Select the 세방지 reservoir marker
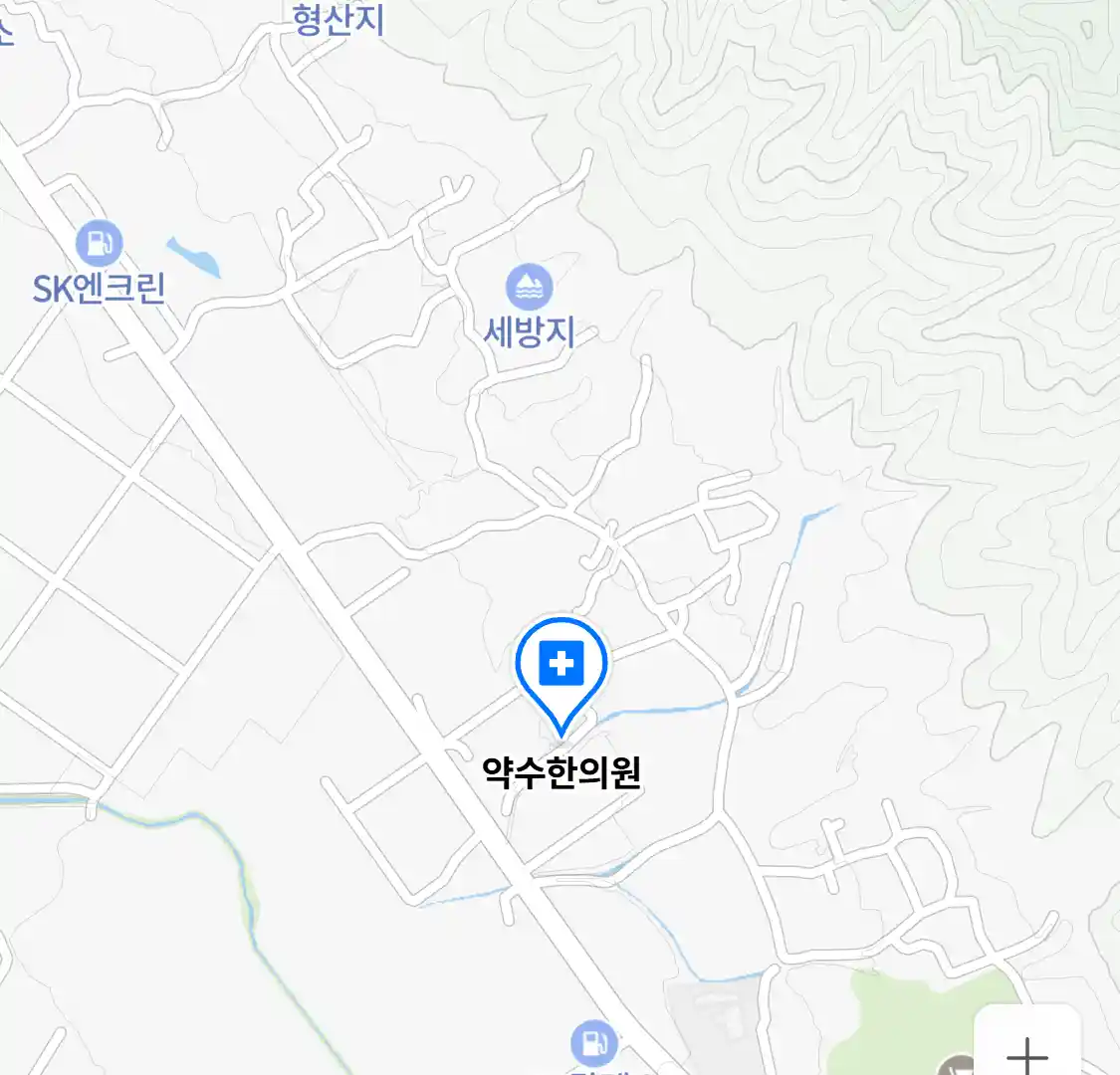Image resolution: width=1120 pixels, height=1075 pixels. (x=529, y=289)
